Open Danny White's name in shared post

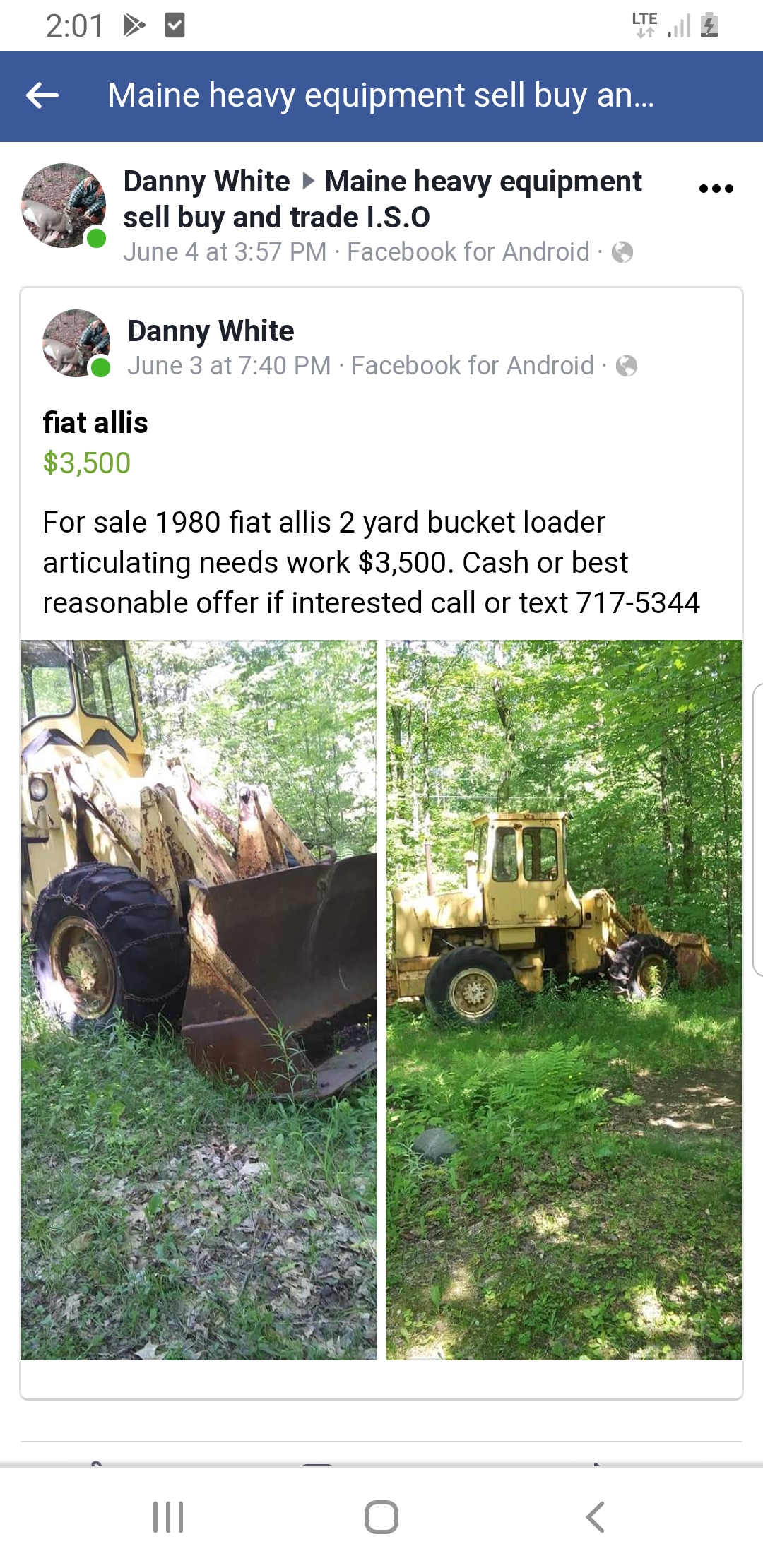pos(211,331)
